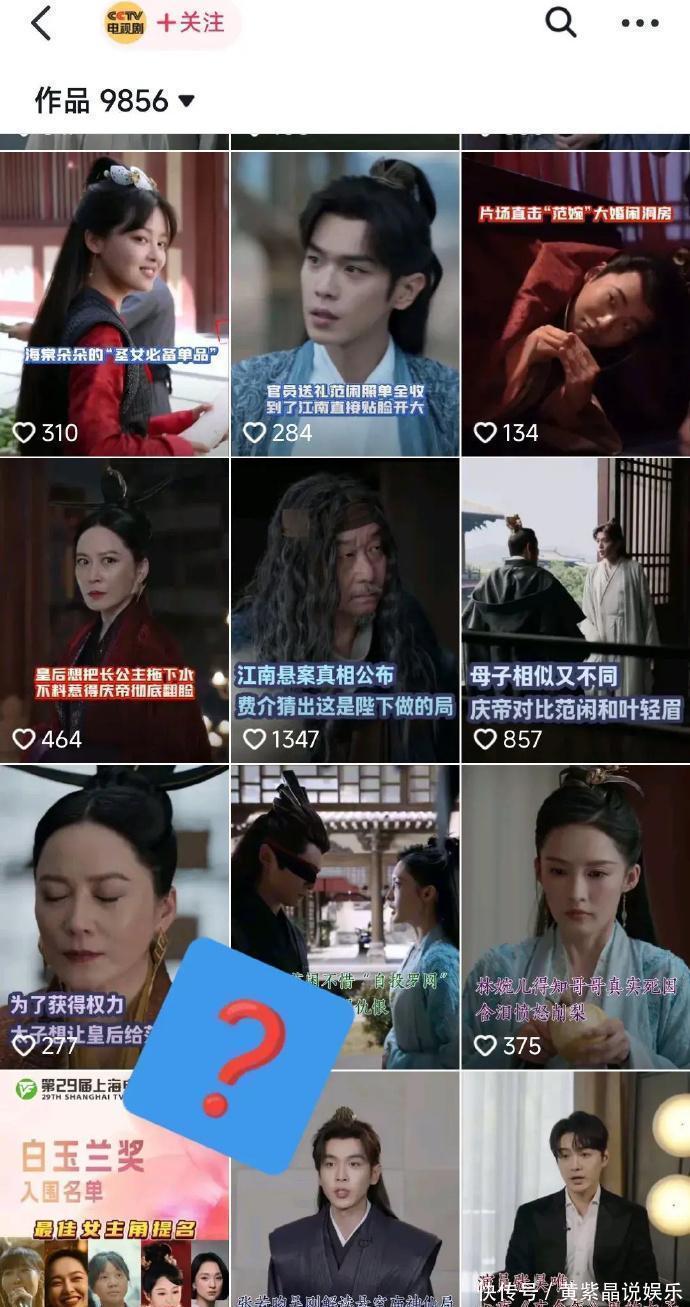Open the 母子相似又不同 video
Image resolution: width=690 pixels, height=1307 pixels.
(x=575, y=610)
